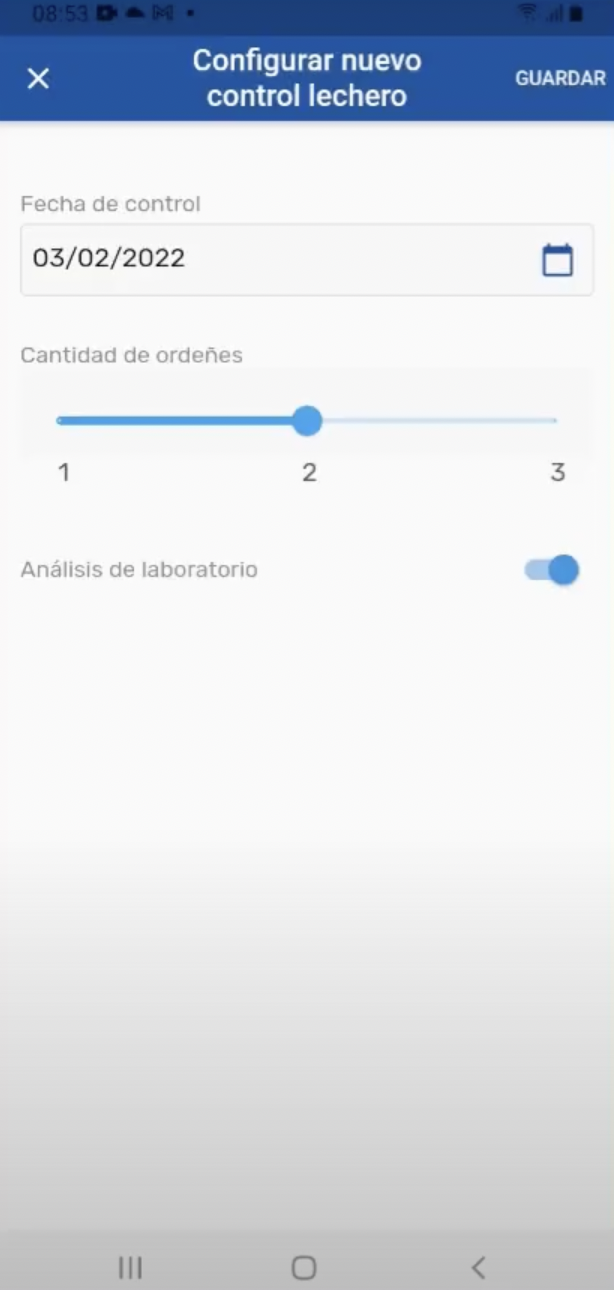Open the recent apps view
This screenshot has height=1290, width=614.
(x=130, y=1268)
